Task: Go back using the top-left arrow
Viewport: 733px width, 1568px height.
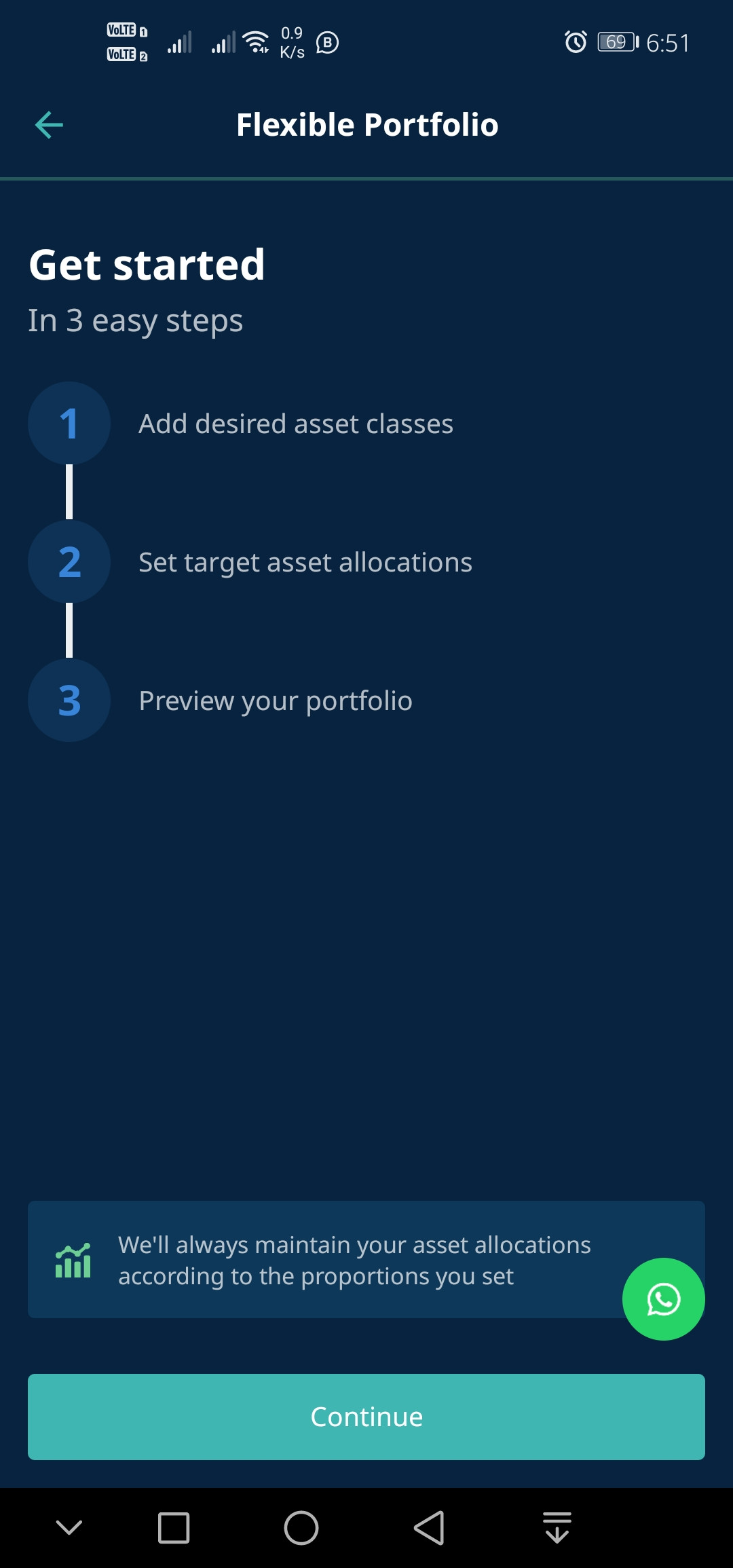Action: [49, 125]
